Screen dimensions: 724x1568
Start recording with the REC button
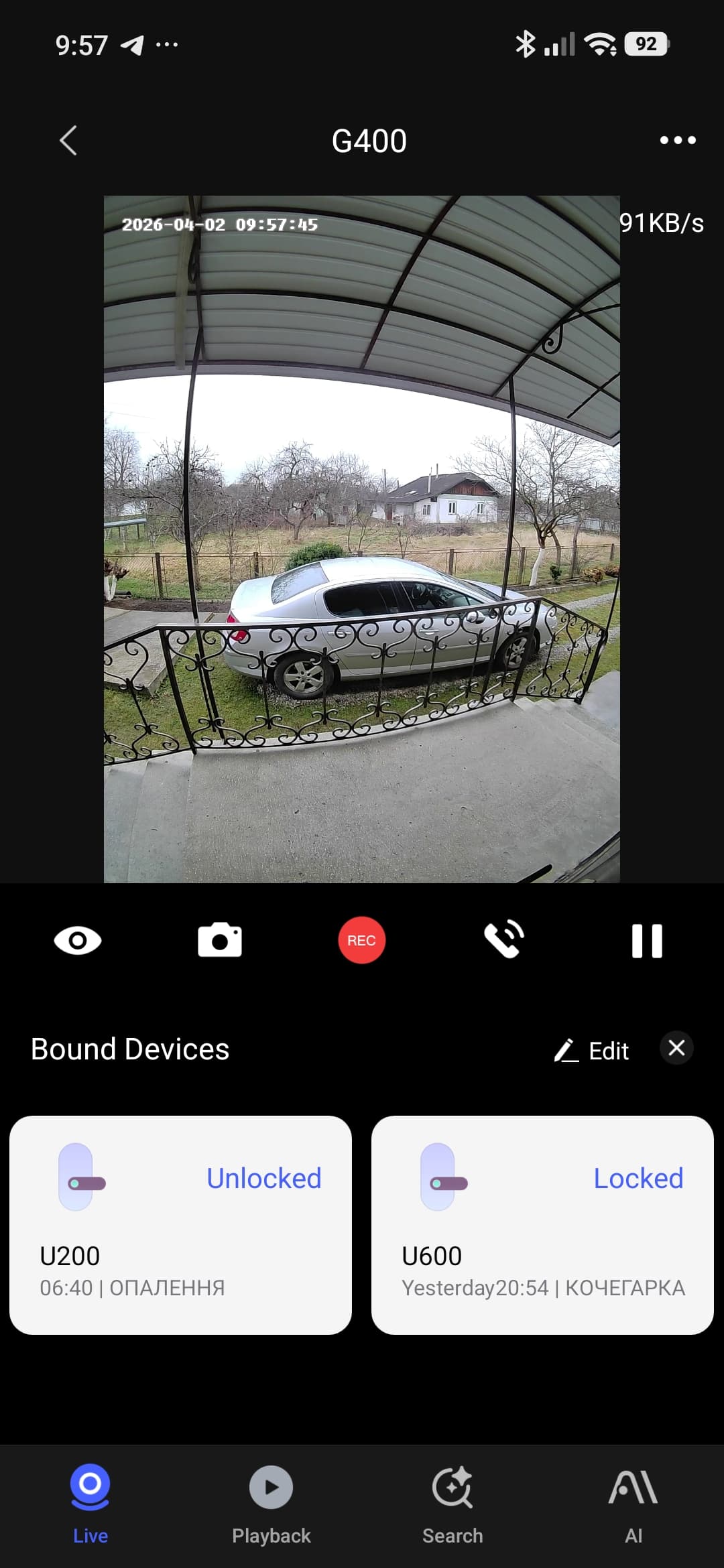[361, 940]
